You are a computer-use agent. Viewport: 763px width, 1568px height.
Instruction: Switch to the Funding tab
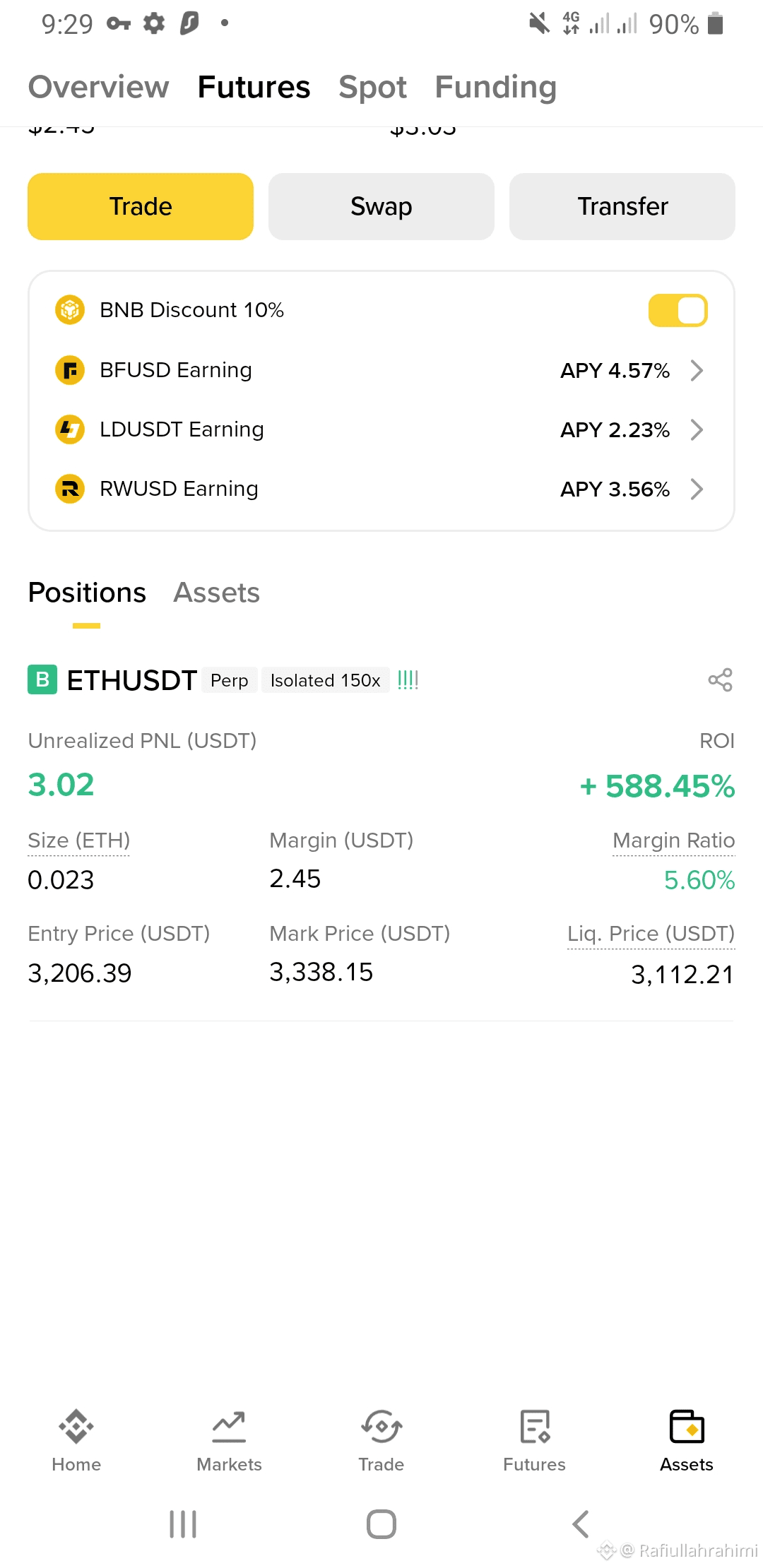click(x=495, y=87)
